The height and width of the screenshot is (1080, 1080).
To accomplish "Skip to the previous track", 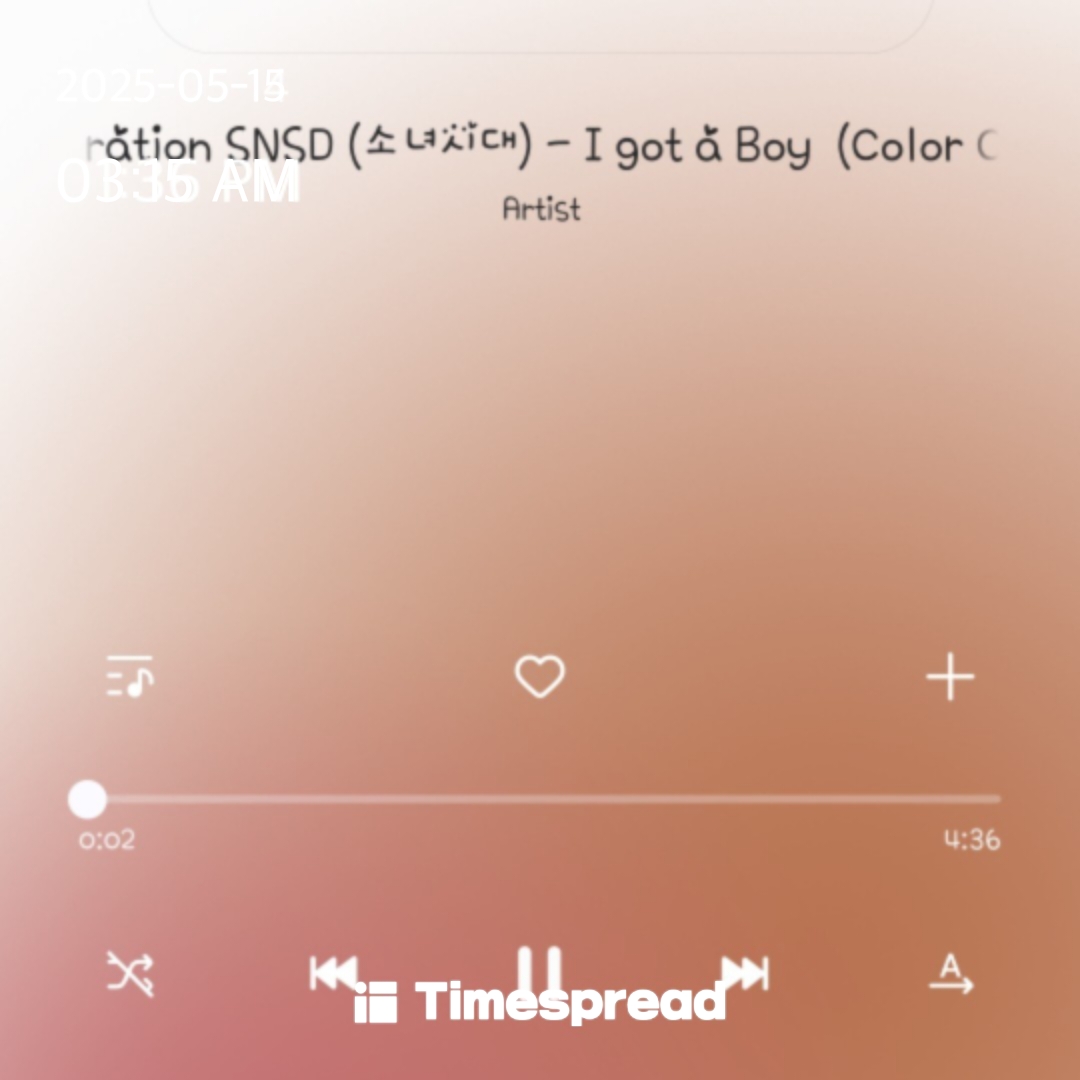I will (x=334, y=972).
